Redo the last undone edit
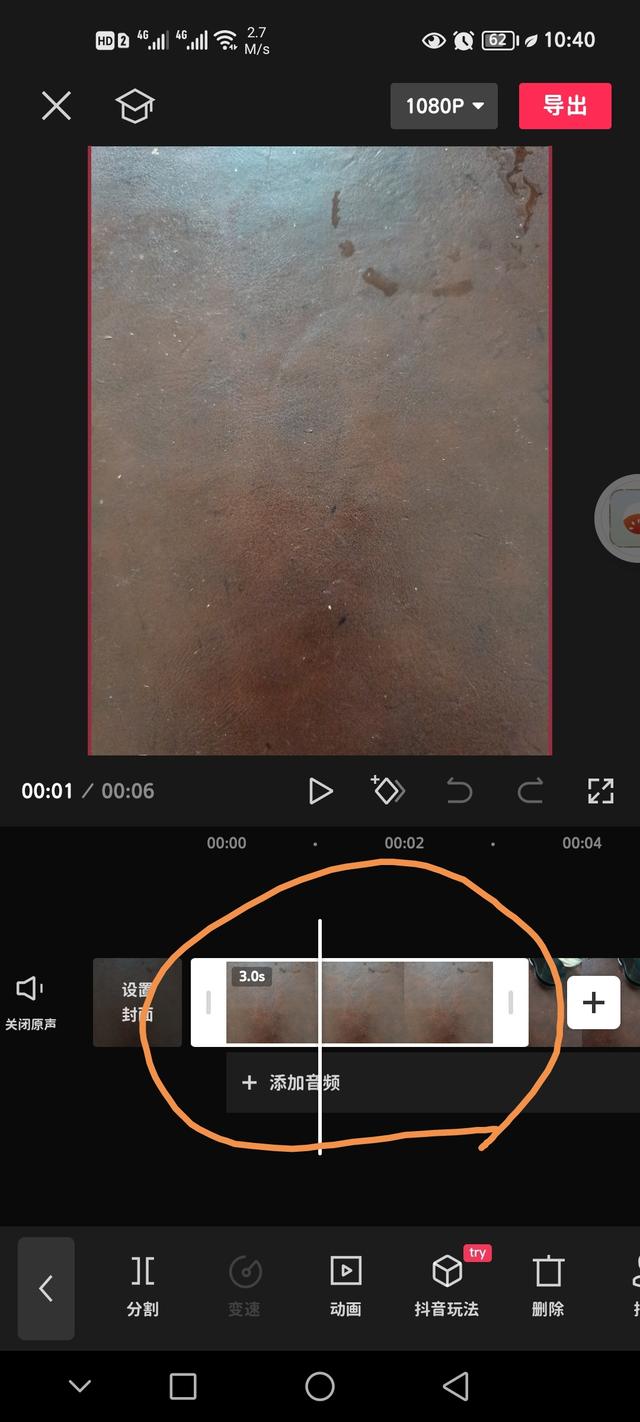 [x=530, y=791]
